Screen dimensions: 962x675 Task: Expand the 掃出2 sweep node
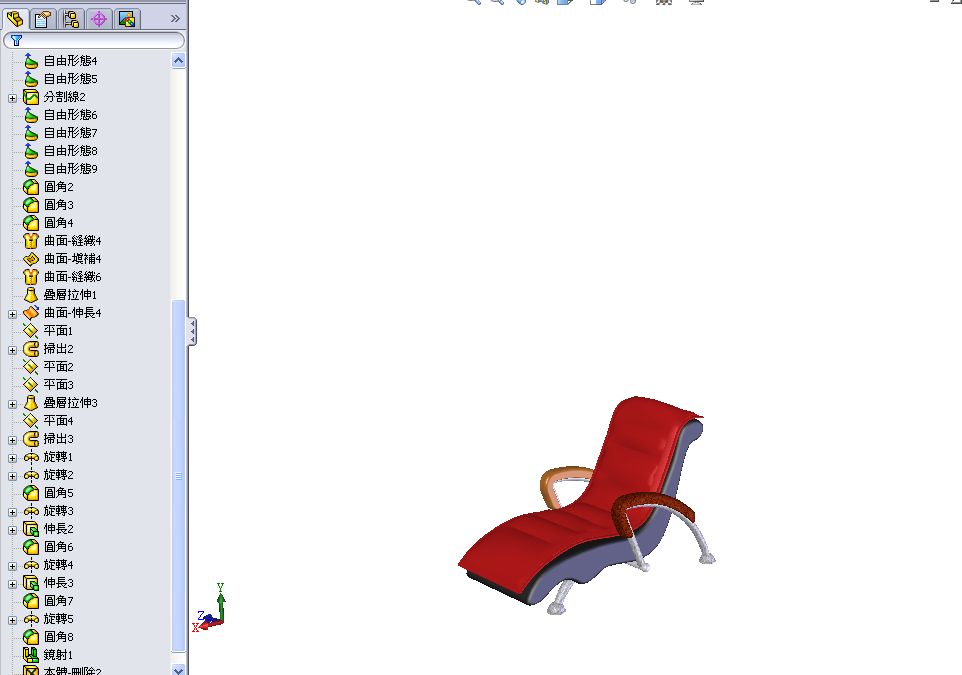coord(12,349)
